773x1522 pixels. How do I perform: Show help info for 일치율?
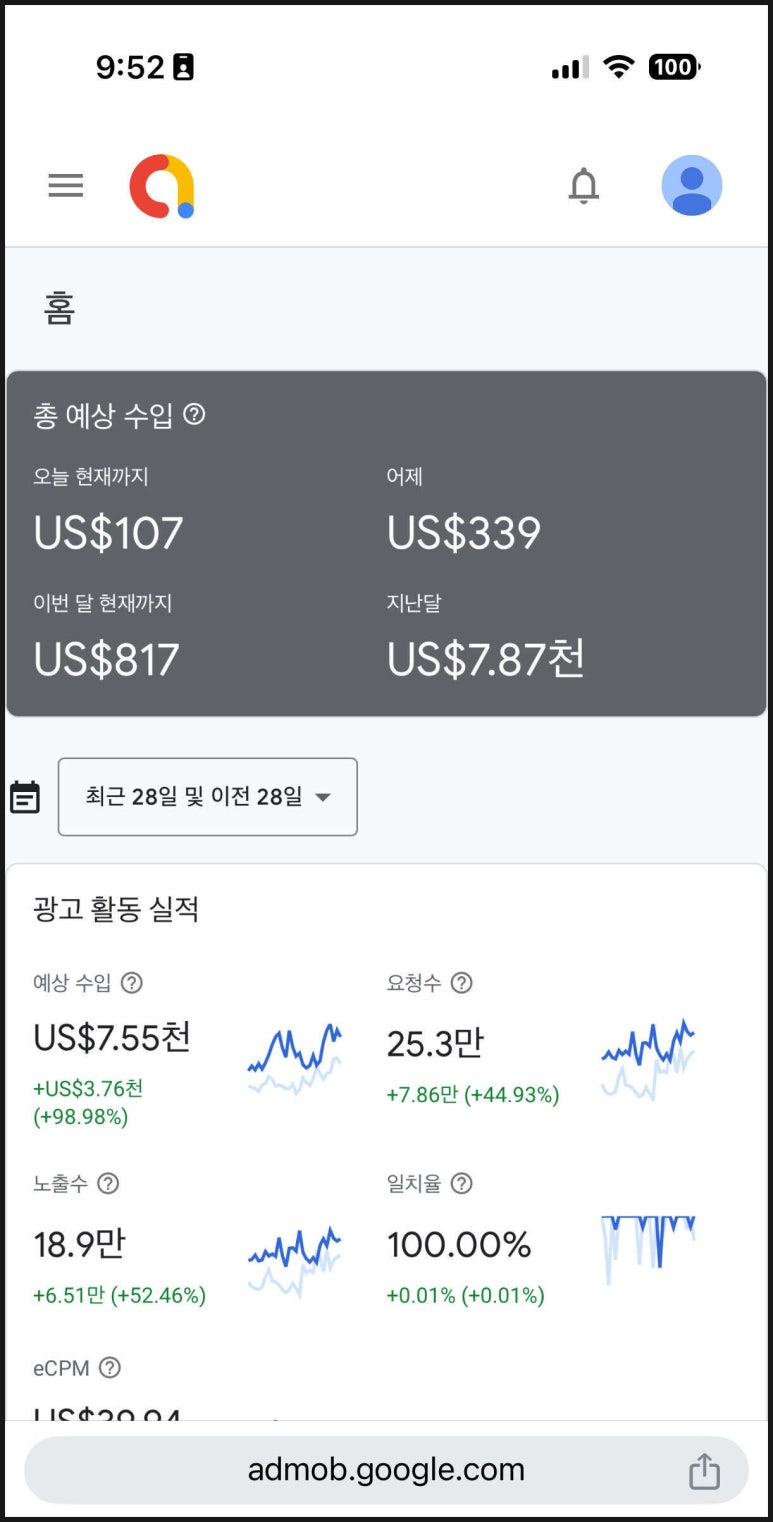(461, 1183)
